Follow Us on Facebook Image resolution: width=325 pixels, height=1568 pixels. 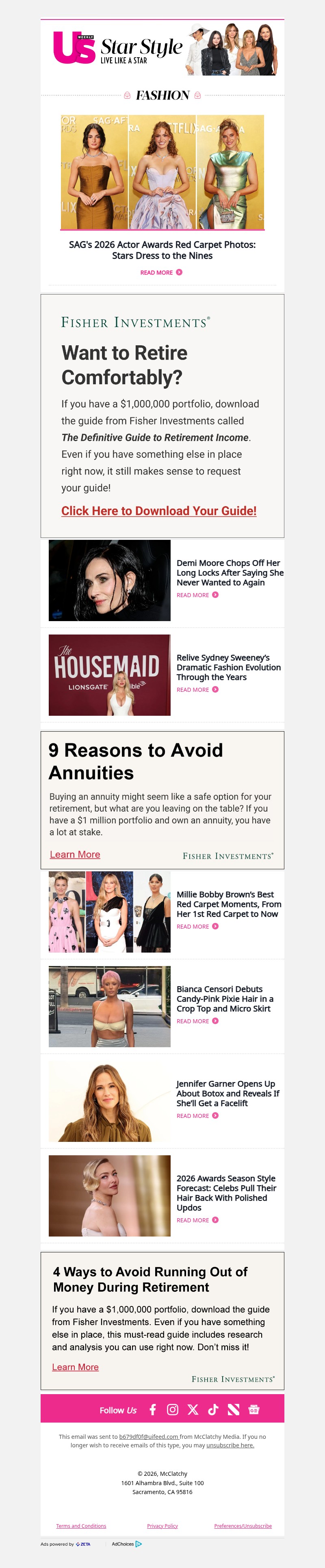pyautogui.click(x=153, y=1409)
